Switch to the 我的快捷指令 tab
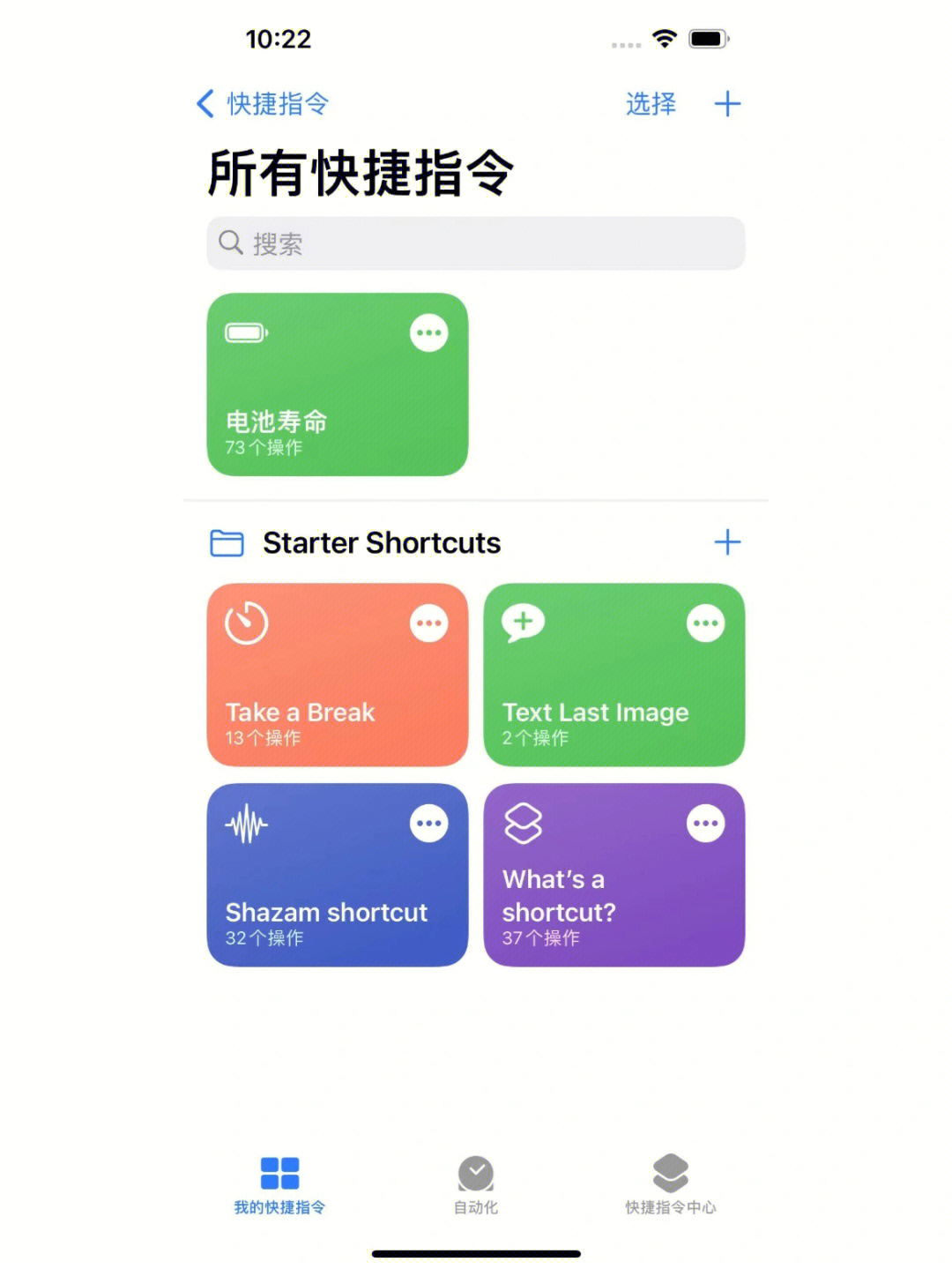This screenshot has width=952, height=1269. click(x=280, y=1184)
